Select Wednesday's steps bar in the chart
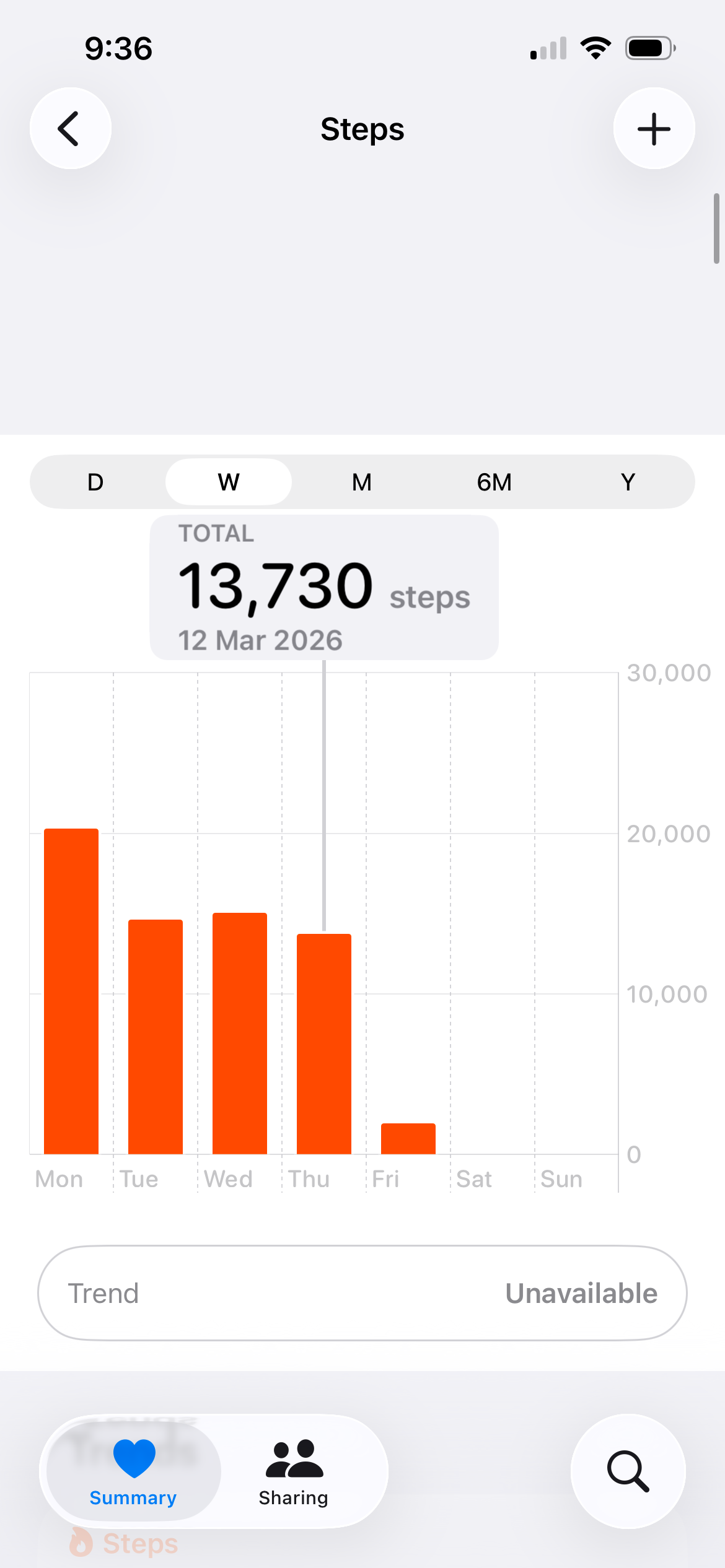725x1568 pixels. pos(240,1033)
